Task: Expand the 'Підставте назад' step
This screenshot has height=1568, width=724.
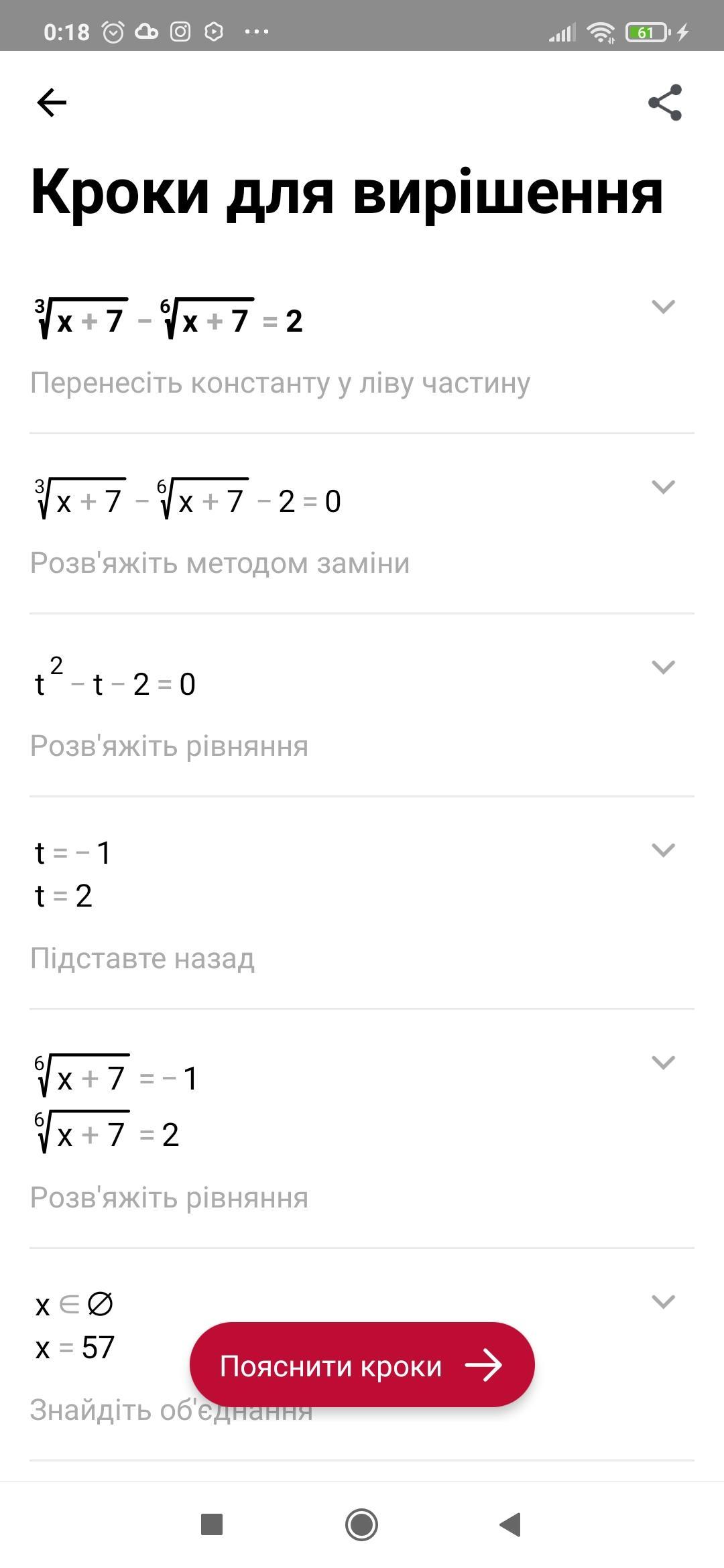Action: 663,850
